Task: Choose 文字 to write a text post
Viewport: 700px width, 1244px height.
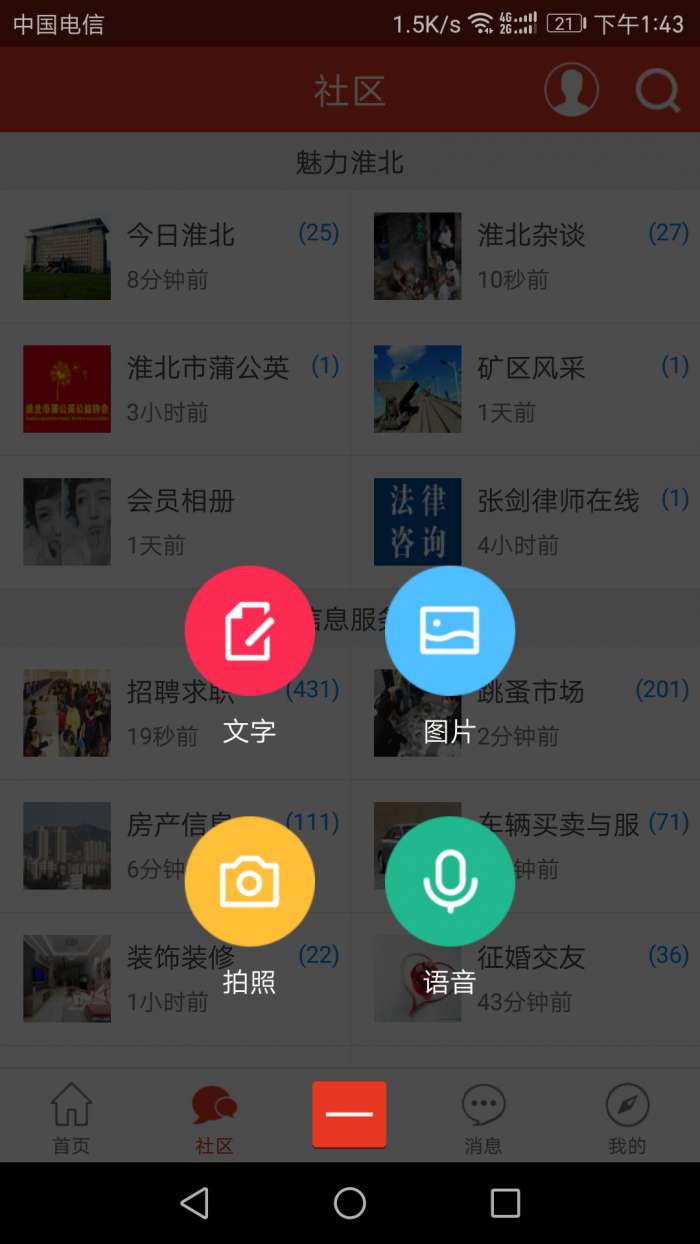Action: [249, 631]
